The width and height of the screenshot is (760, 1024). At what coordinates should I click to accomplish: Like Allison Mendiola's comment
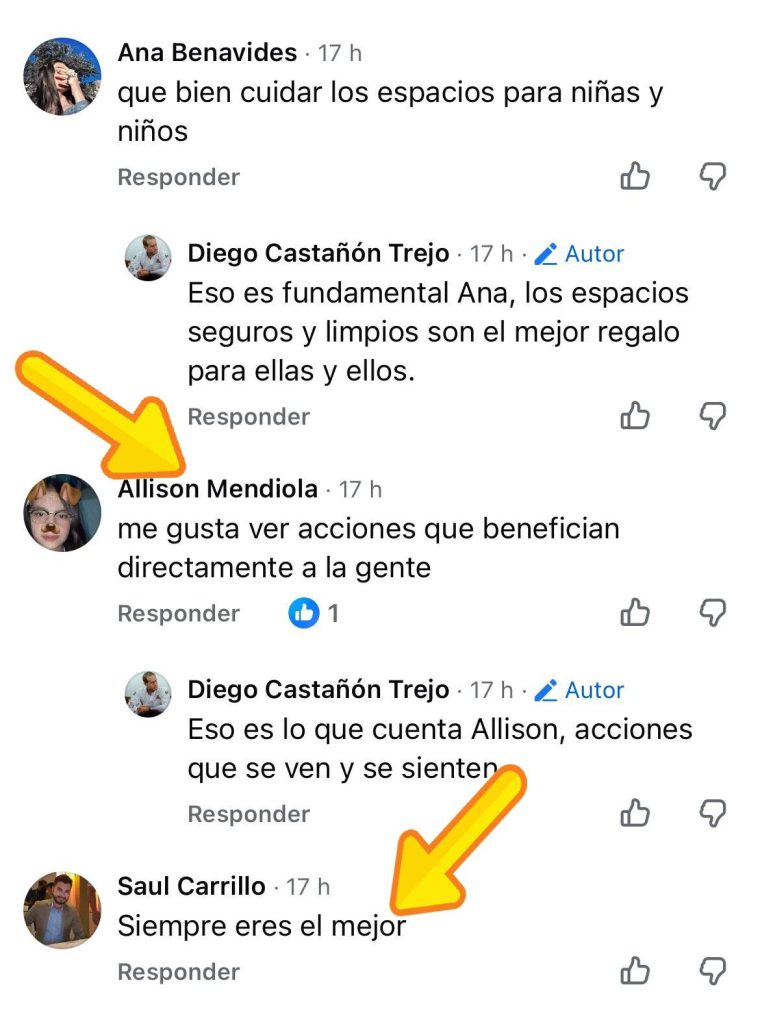635,613
